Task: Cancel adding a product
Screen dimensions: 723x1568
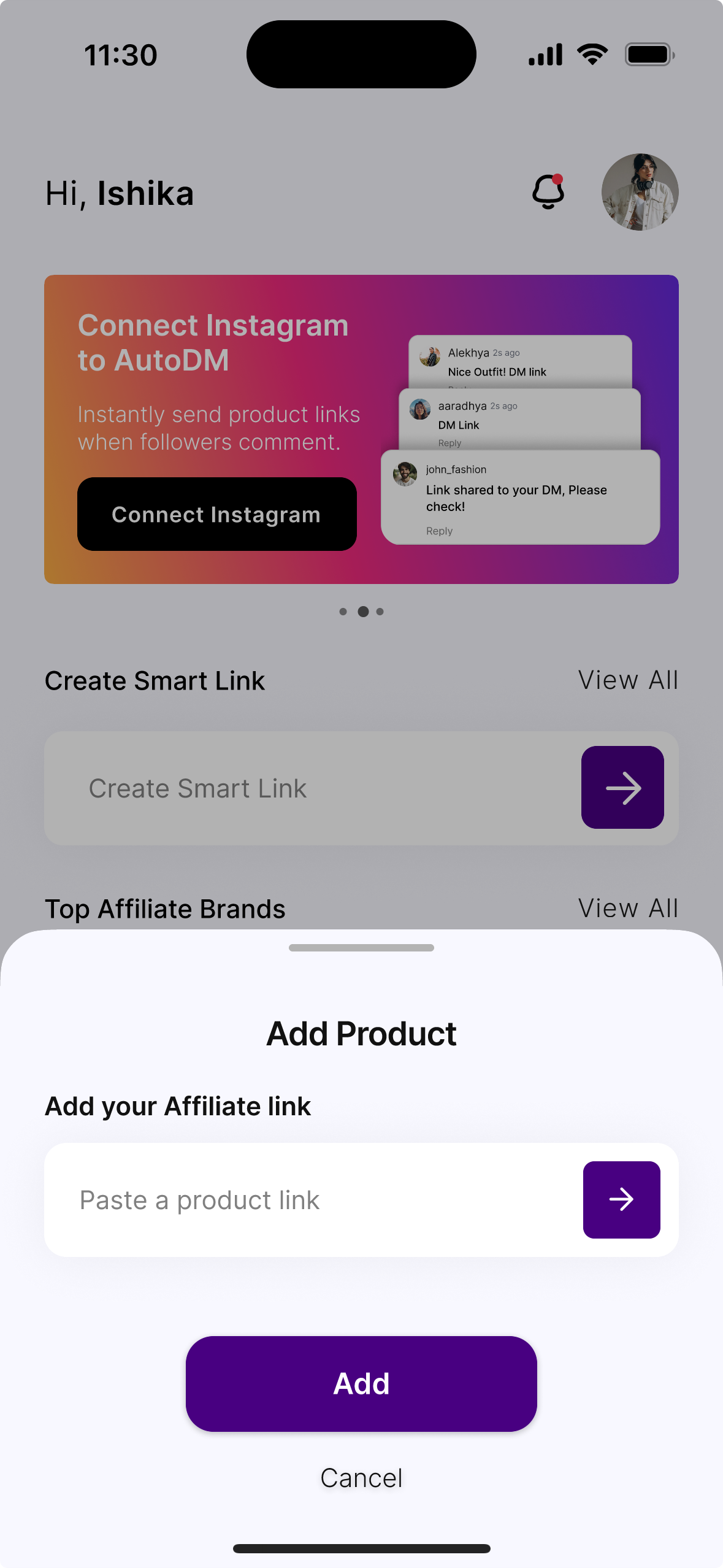Action: pos(361,1478)
